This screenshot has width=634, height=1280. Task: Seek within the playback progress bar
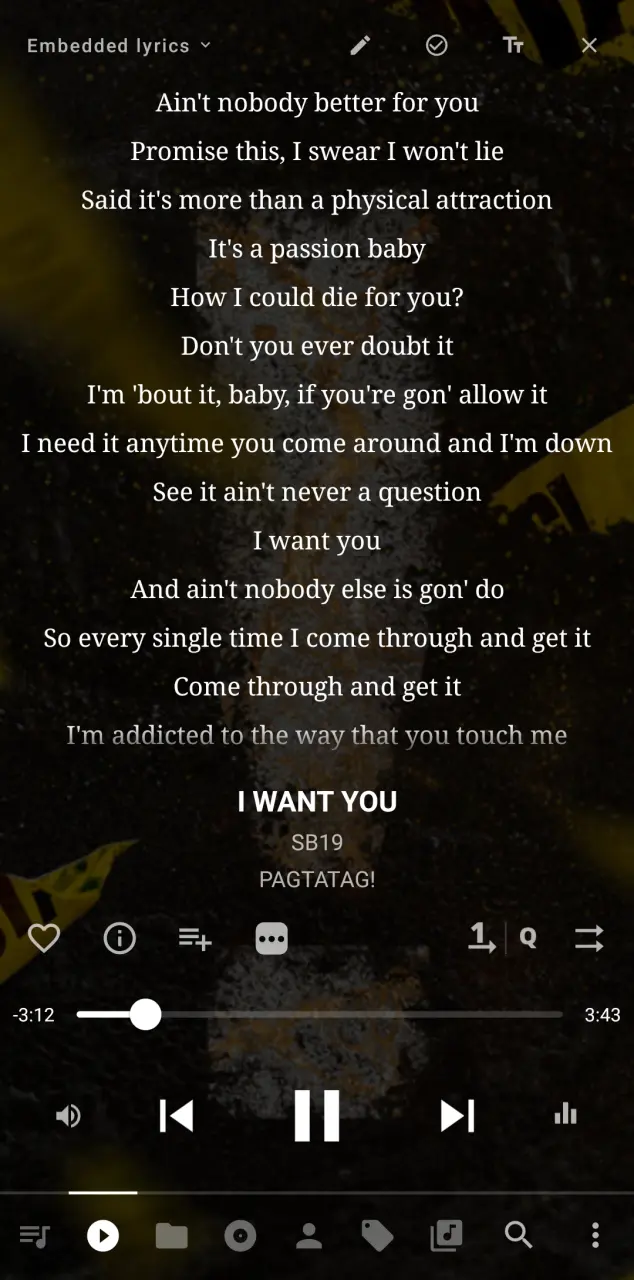pos(320,1015)
